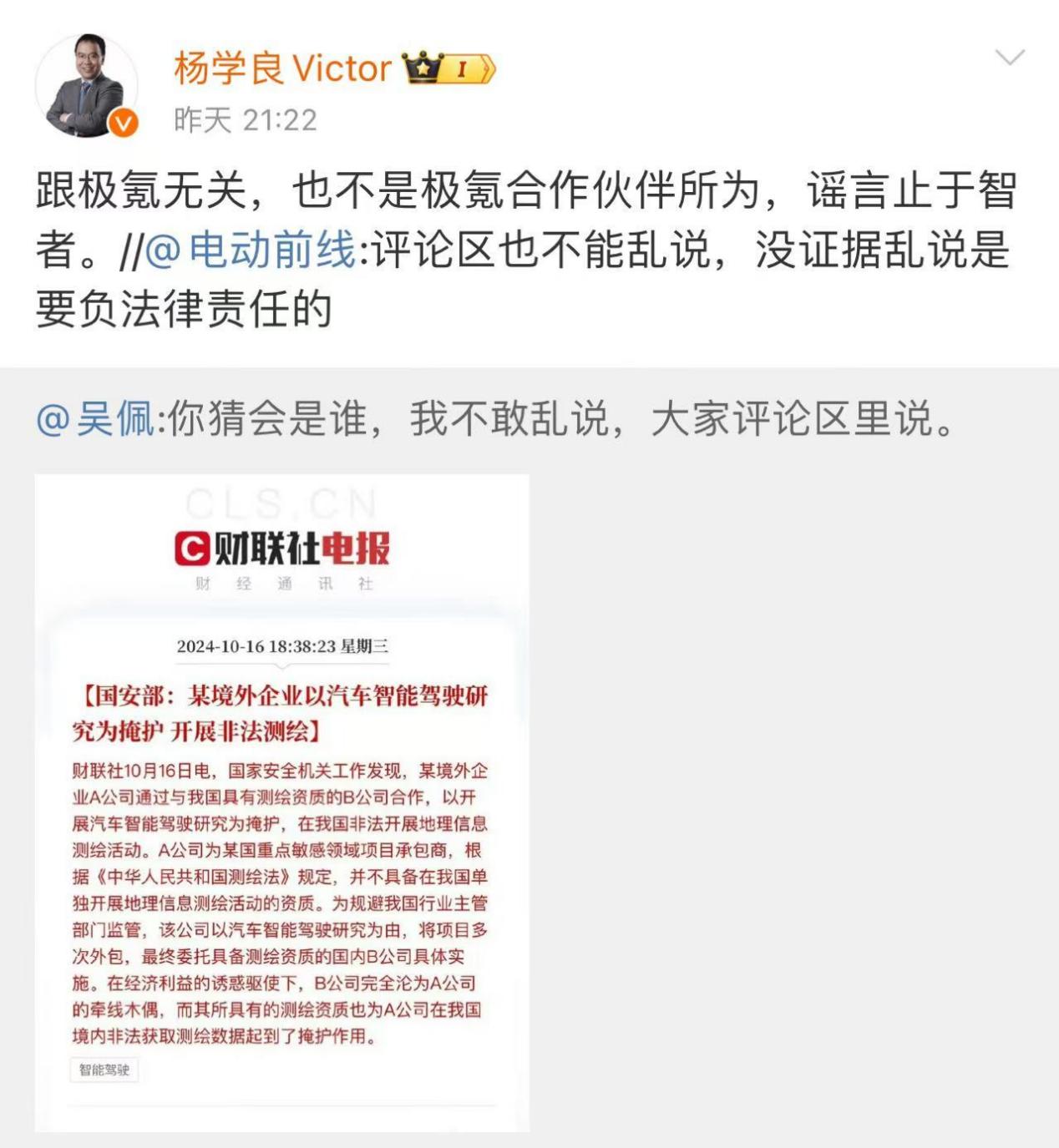View the 财联社电报 news image

tap(282, 802)
